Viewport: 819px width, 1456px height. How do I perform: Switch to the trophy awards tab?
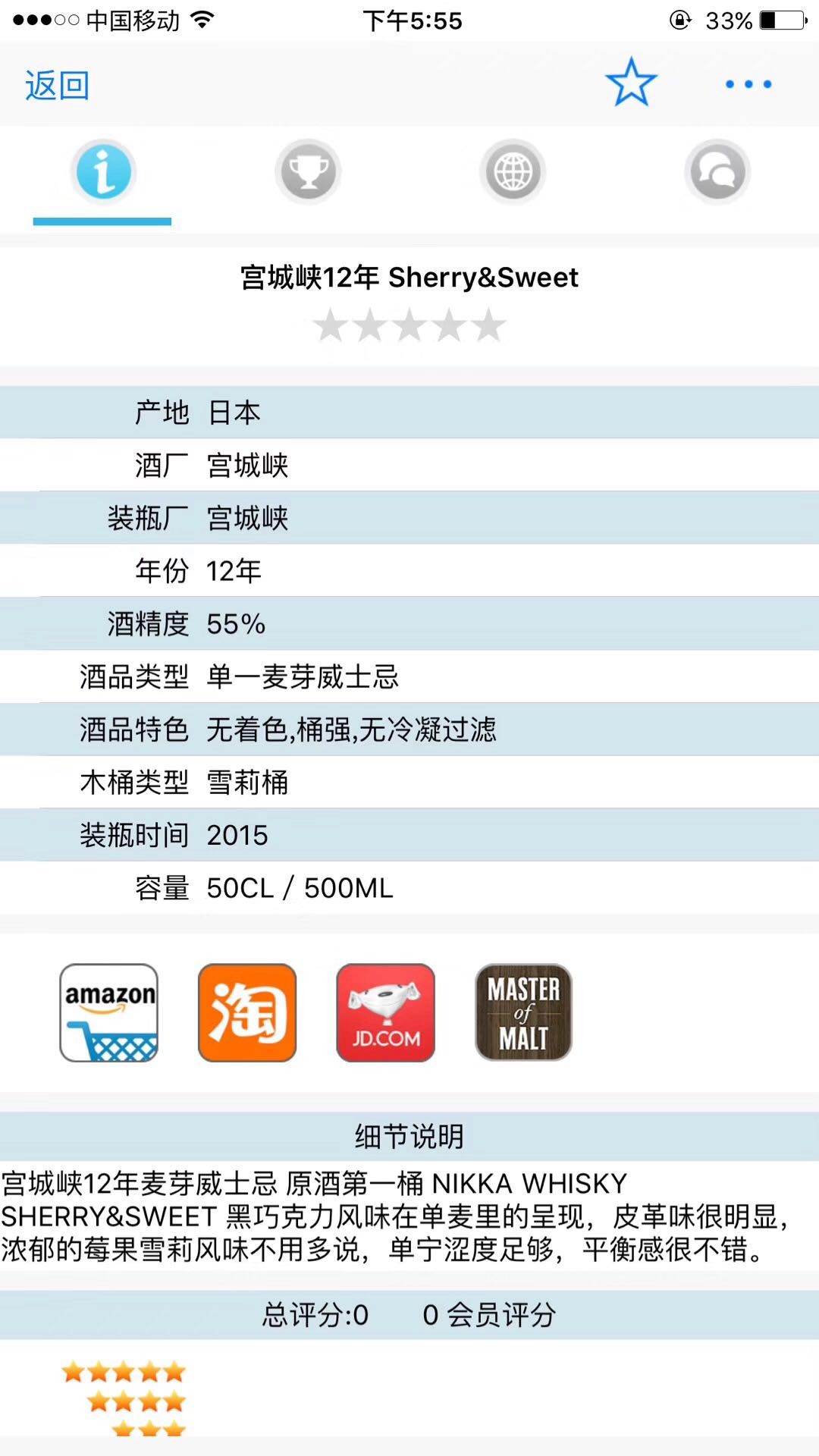tap(308, 173)
